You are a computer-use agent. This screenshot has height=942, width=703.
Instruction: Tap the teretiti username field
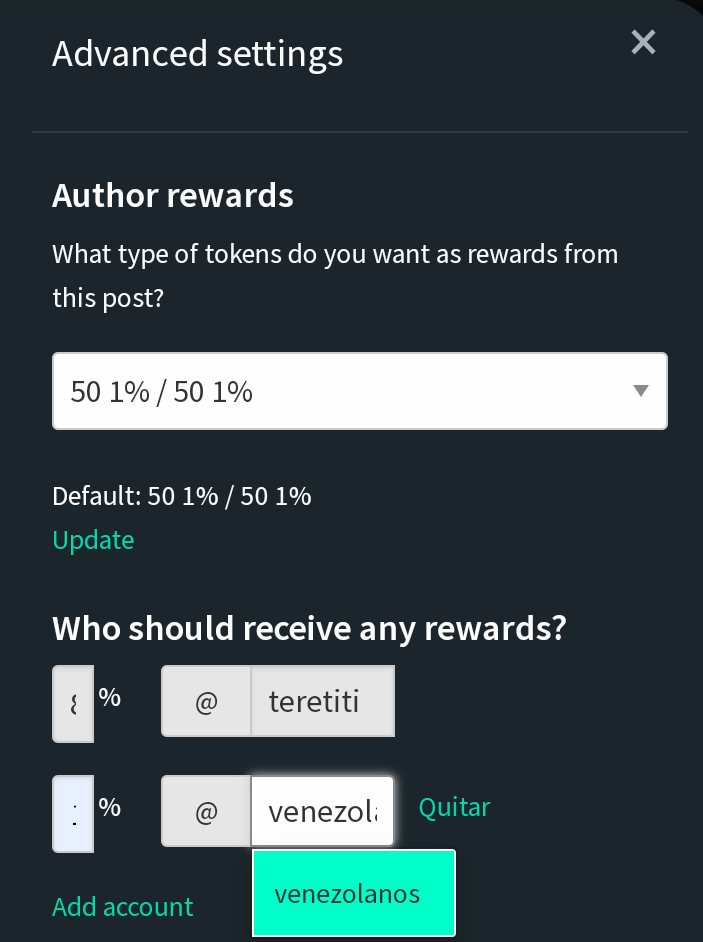click(x=322, y=701)
